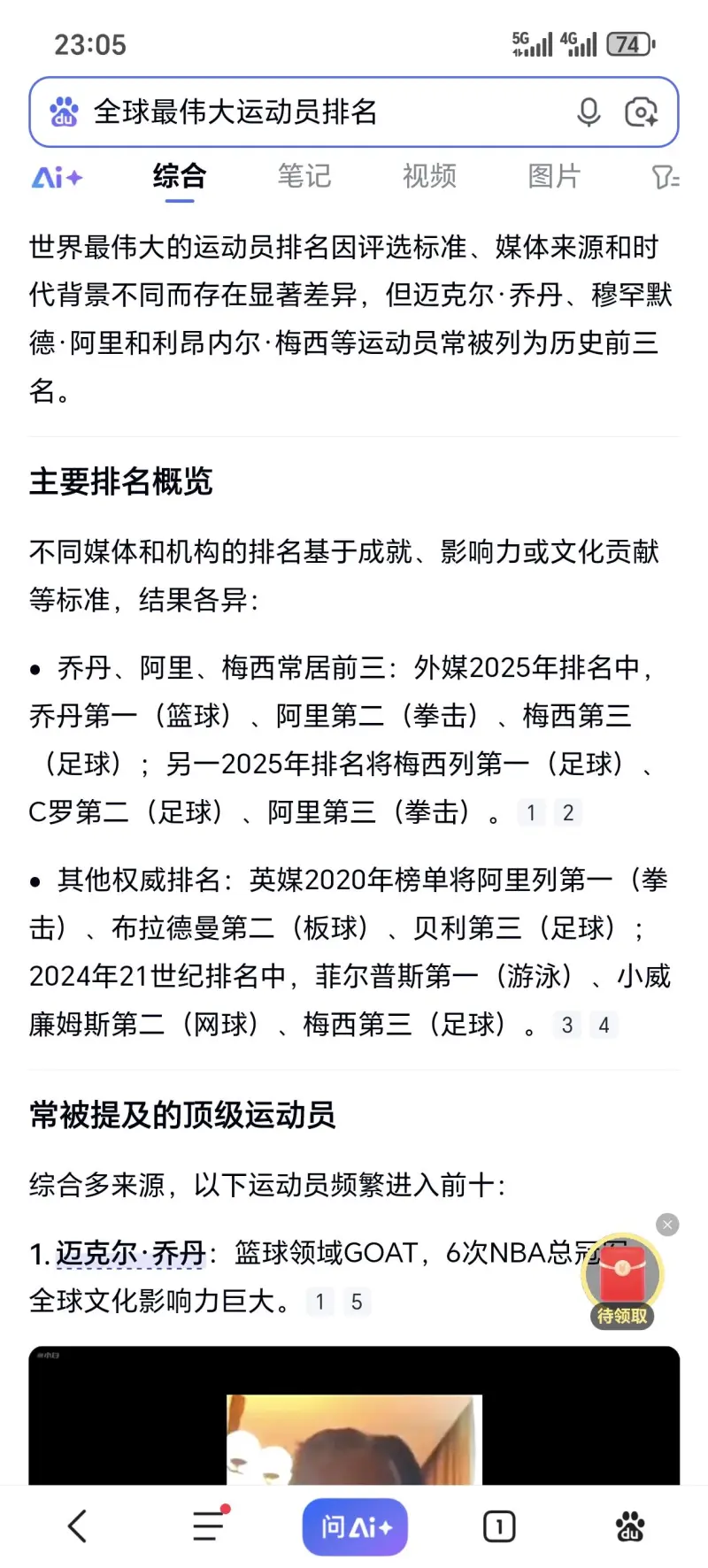Switch to the 视频 tab
Screen dimensions: 708x1568
[429, 176]
